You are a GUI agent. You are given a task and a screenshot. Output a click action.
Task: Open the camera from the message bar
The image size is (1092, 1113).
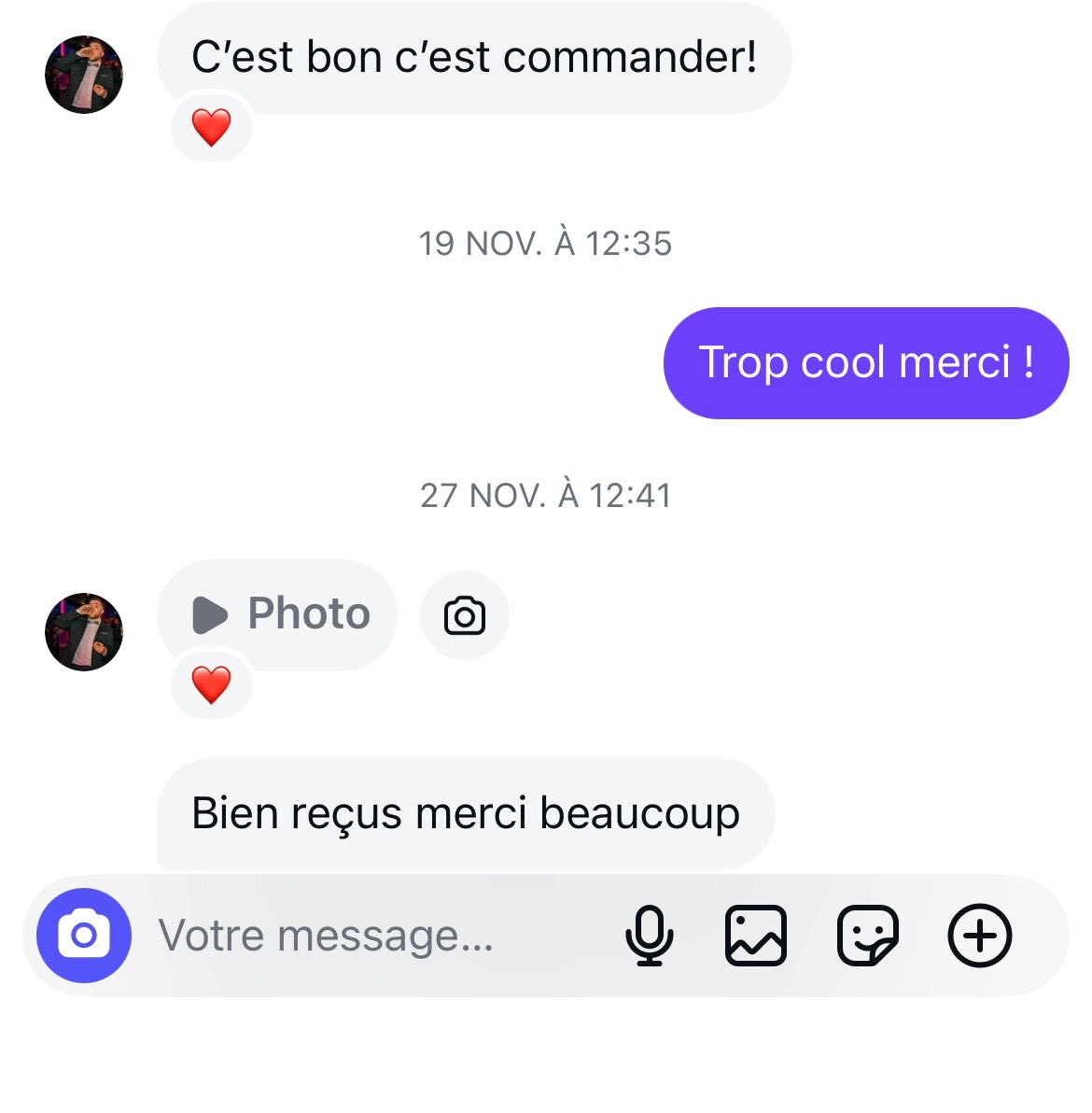click(x=83, y=936)
